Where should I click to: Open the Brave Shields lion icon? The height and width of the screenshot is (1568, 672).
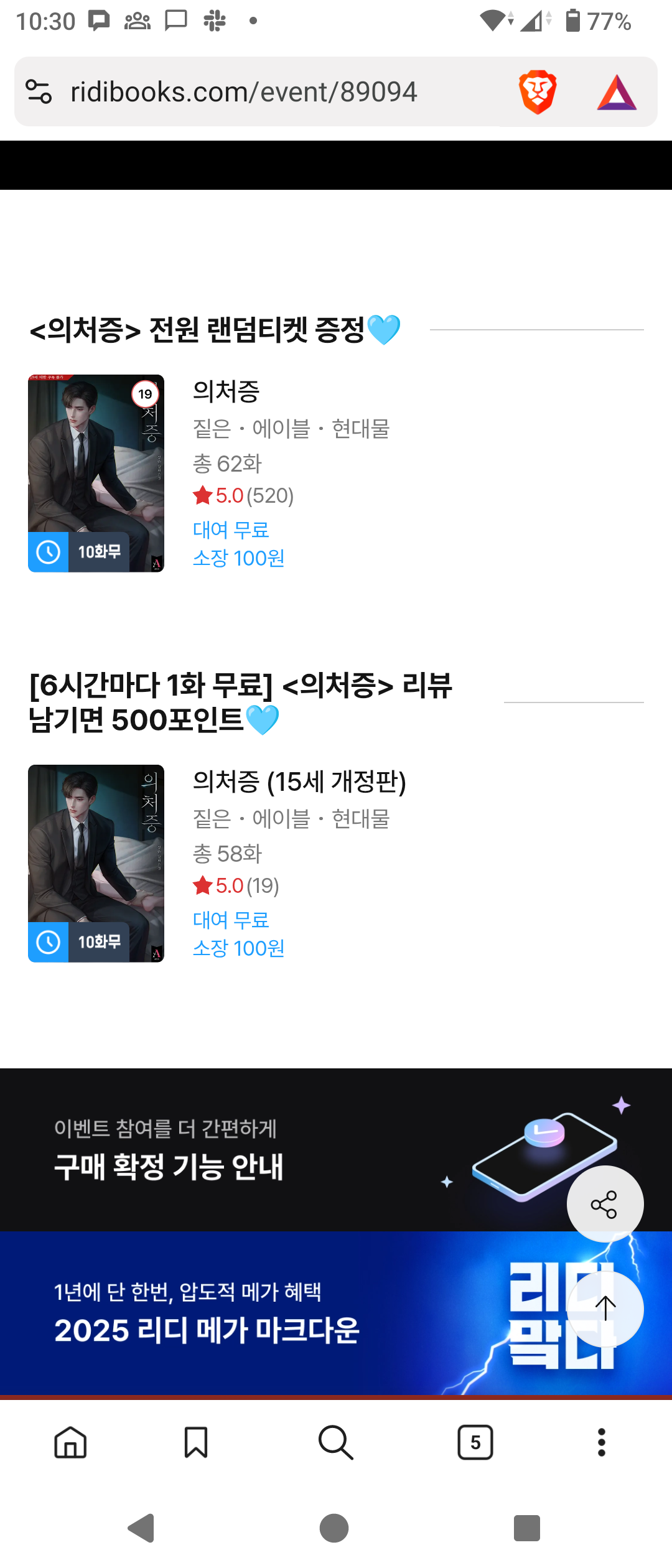pos(537,92)
